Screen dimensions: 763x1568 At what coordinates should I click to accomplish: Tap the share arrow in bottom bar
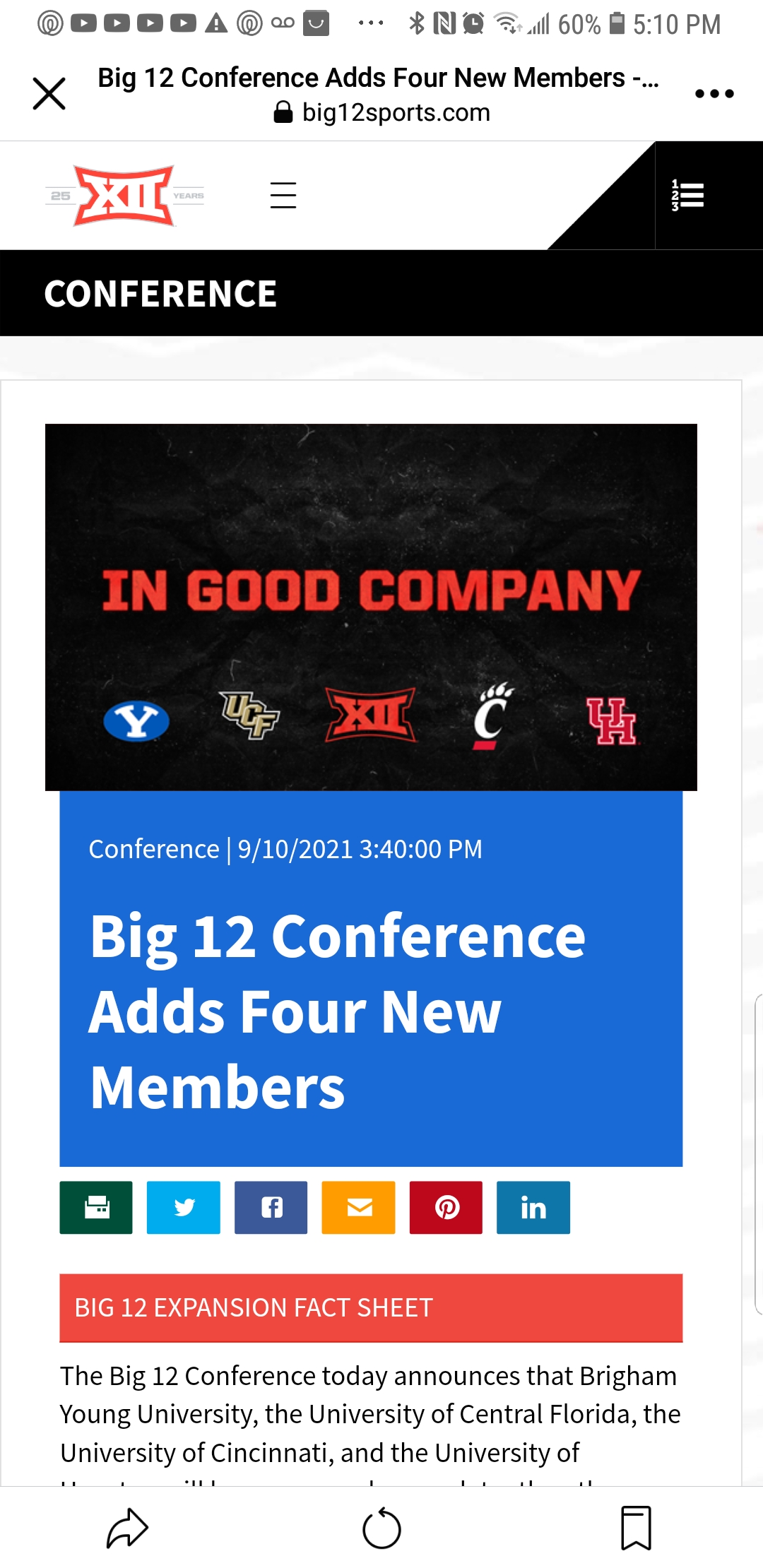coord(127,1528)
